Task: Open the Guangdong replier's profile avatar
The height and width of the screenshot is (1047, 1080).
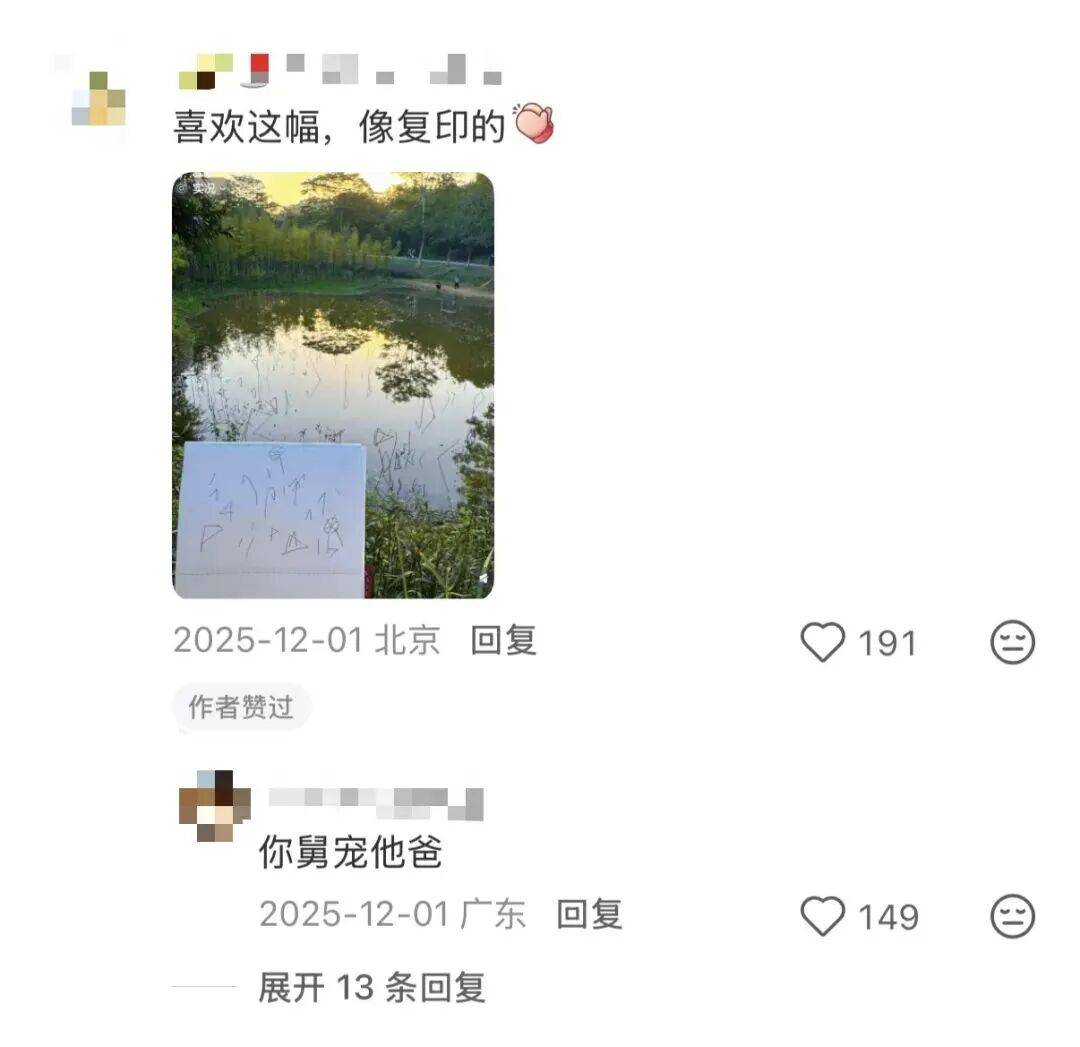Action: click(214, 805)
